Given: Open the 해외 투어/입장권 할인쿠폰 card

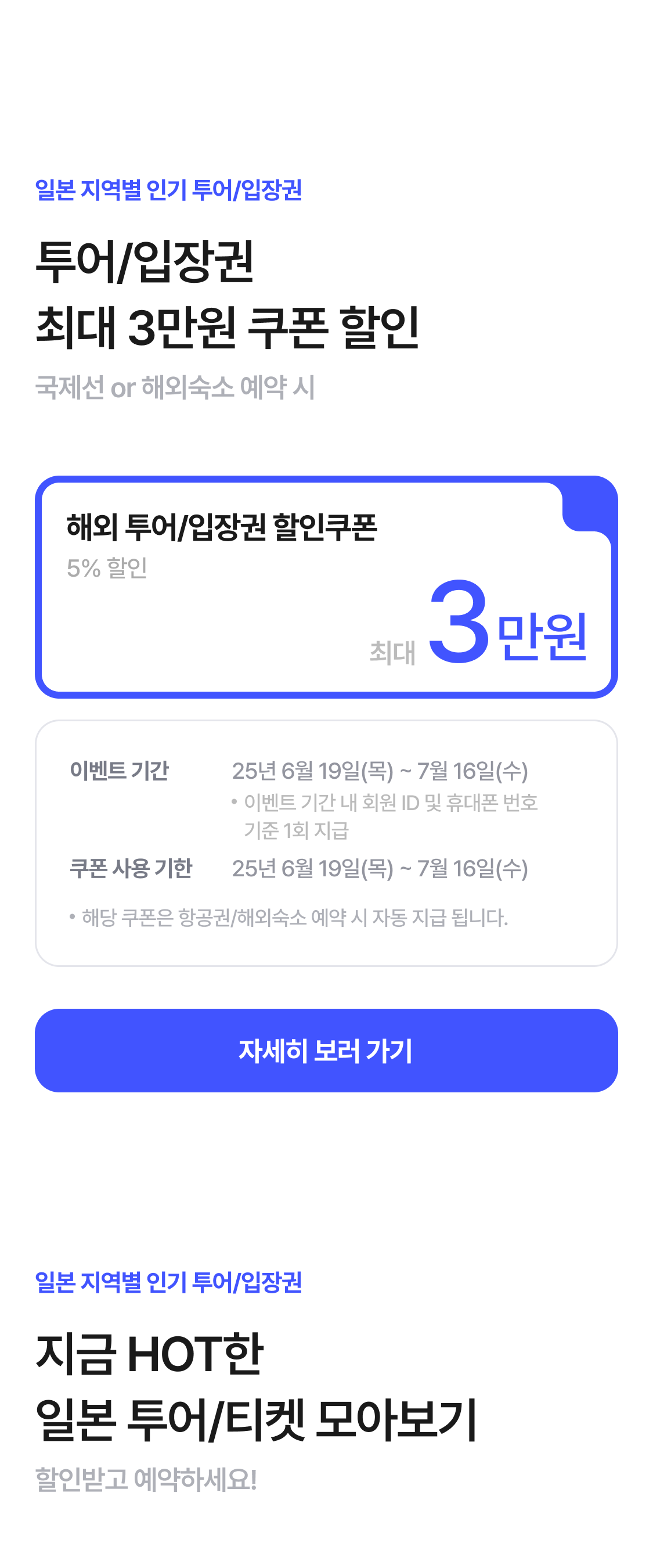Looking at the screenshot, I should click(326, 587).
